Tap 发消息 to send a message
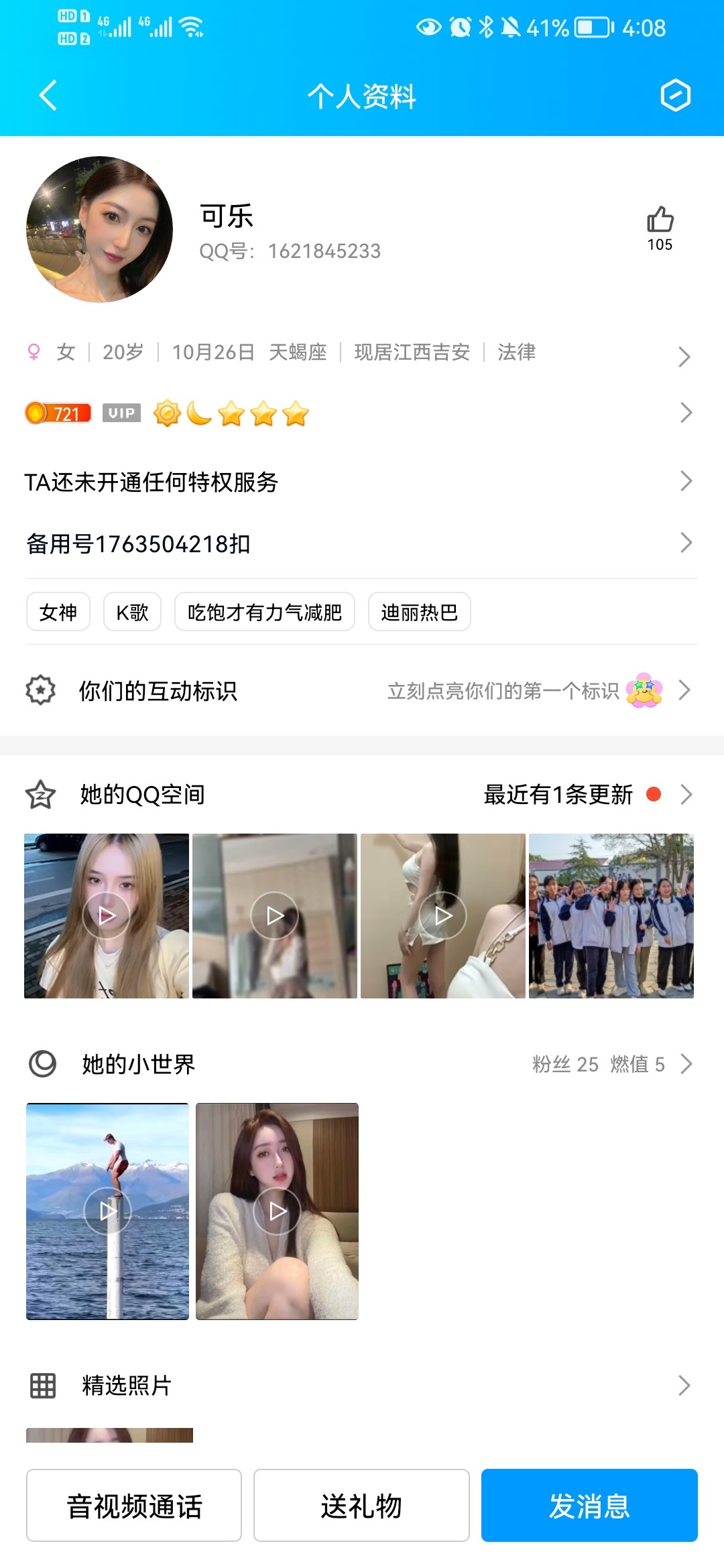This screenshot has height=1568, width=724. pos(589,1506)
